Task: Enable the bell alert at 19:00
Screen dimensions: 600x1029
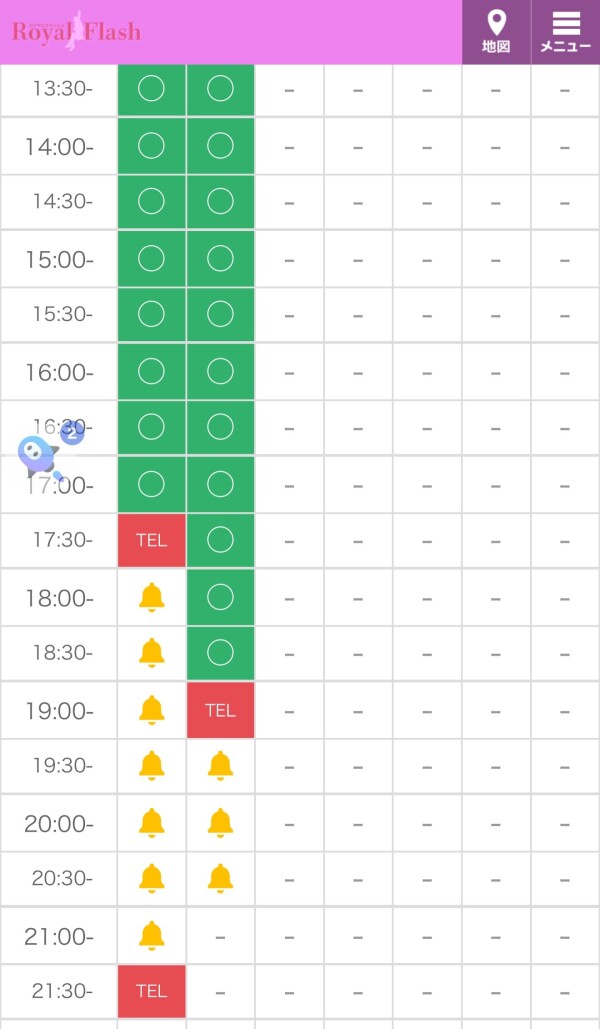Action: 151,711
